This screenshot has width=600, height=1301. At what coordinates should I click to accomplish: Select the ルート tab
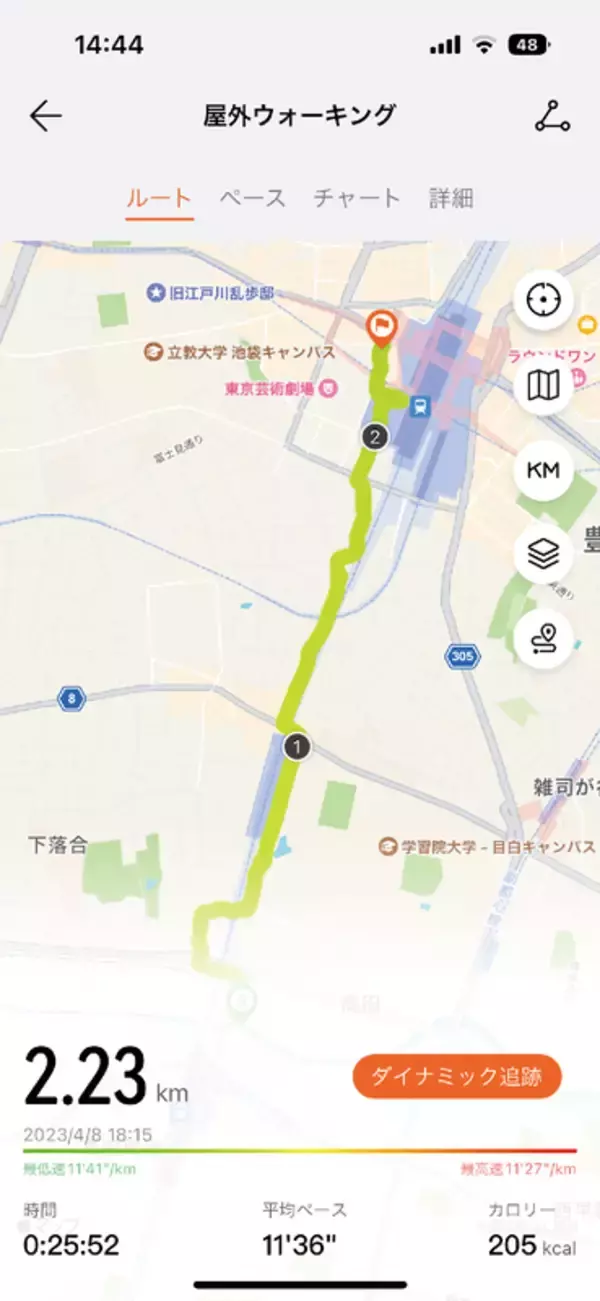[158, 198]
